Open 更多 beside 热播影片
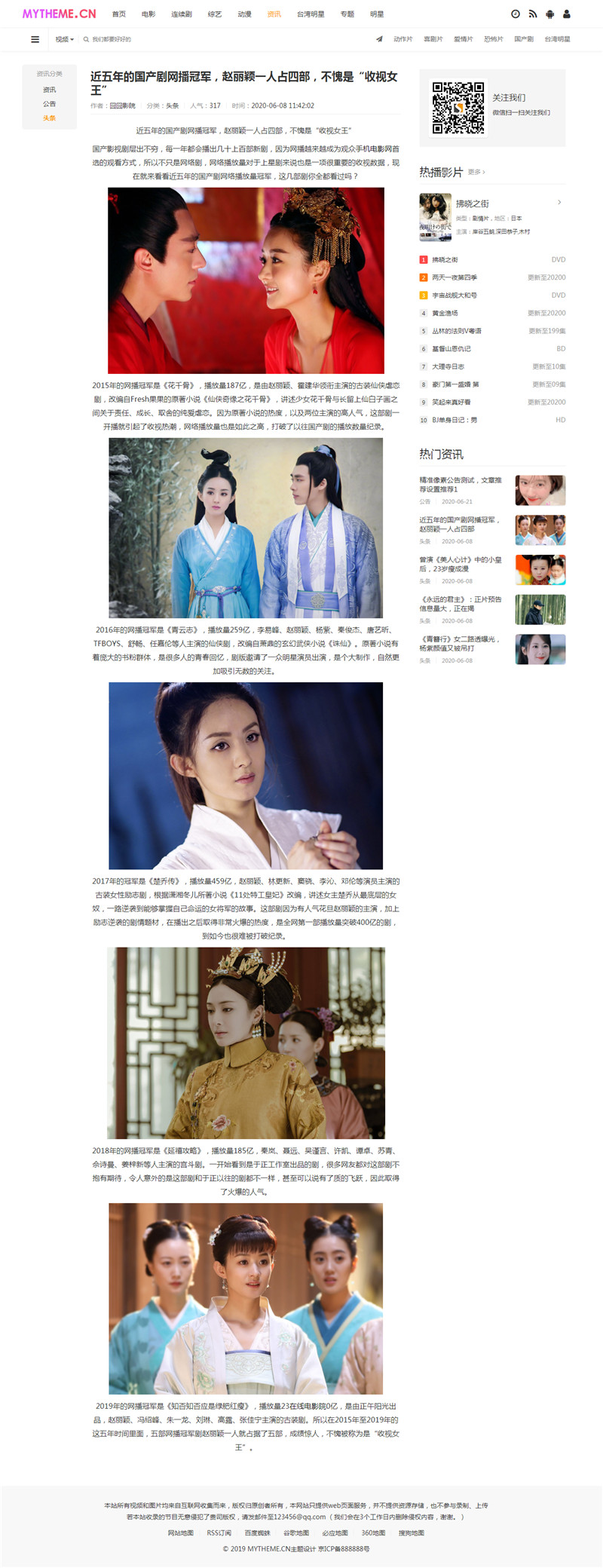The width and height of the screenshot is (603, 1568). tap(476, 173)
